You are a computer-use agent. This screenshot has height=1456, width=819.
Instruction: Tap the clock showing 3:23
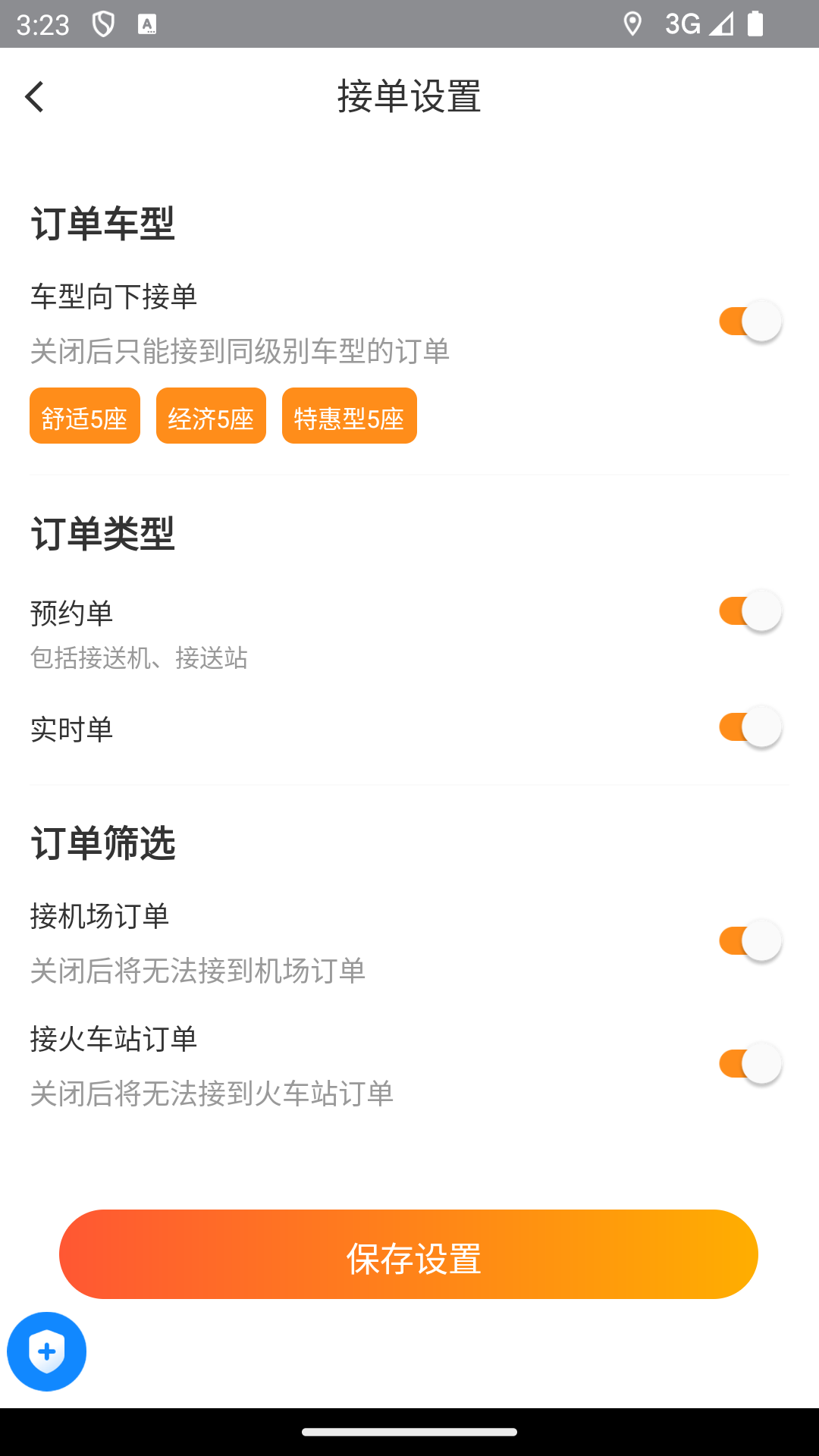pyautogui.click(x=43, y=25)
